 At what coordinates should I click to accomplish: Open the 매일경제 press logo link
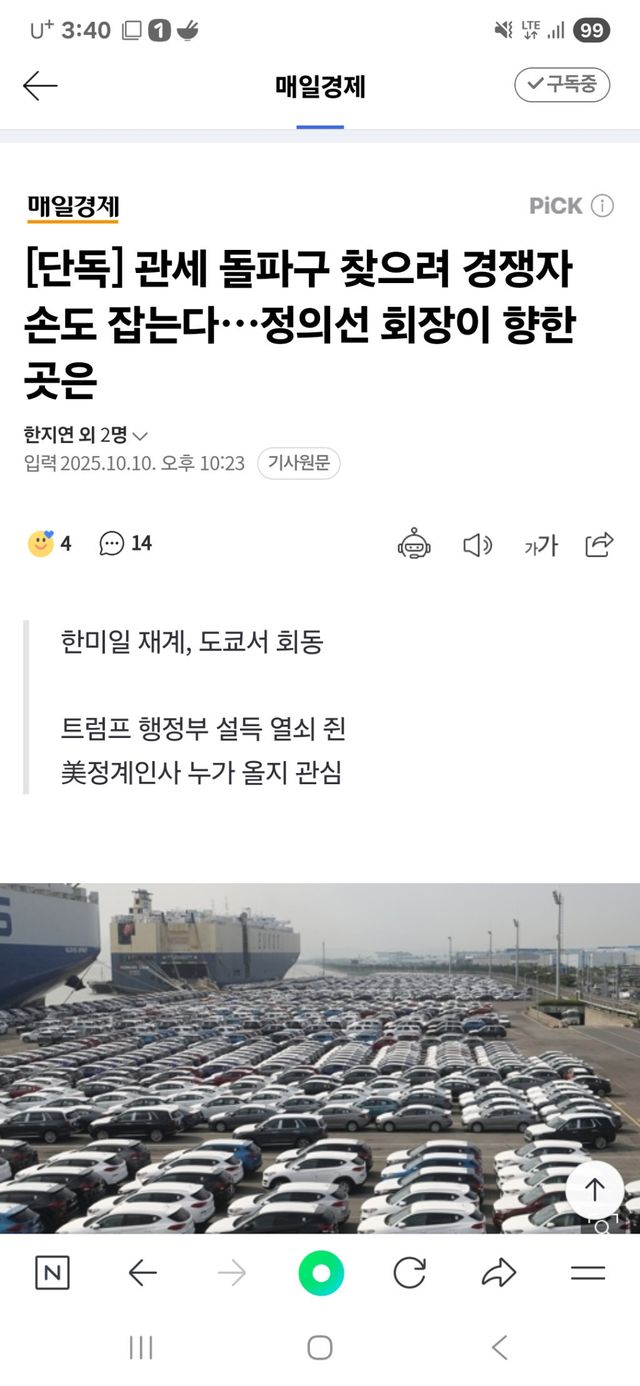point(73,207)
